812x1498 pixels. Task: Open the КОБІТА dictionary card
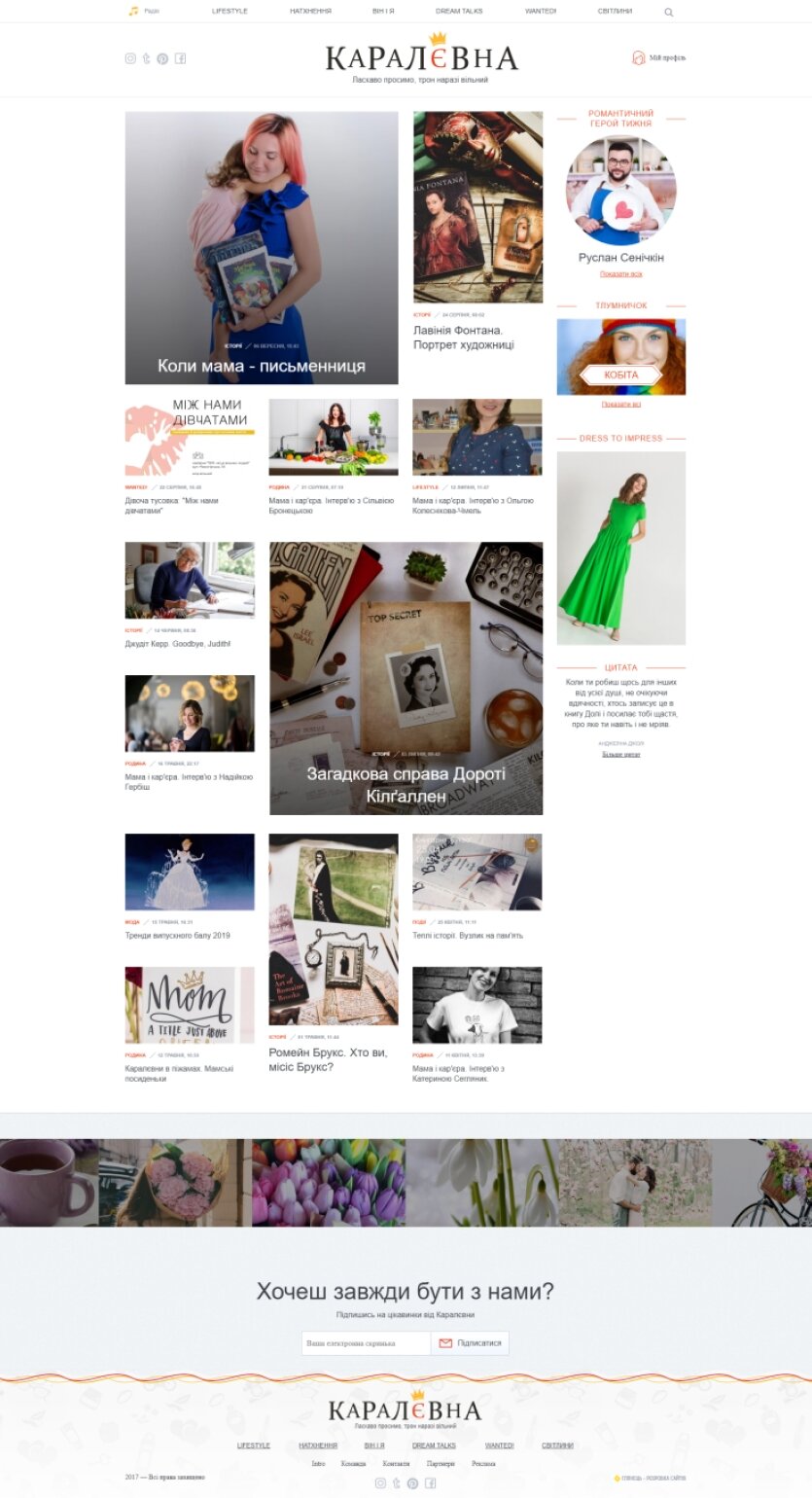tap(620, 374)
